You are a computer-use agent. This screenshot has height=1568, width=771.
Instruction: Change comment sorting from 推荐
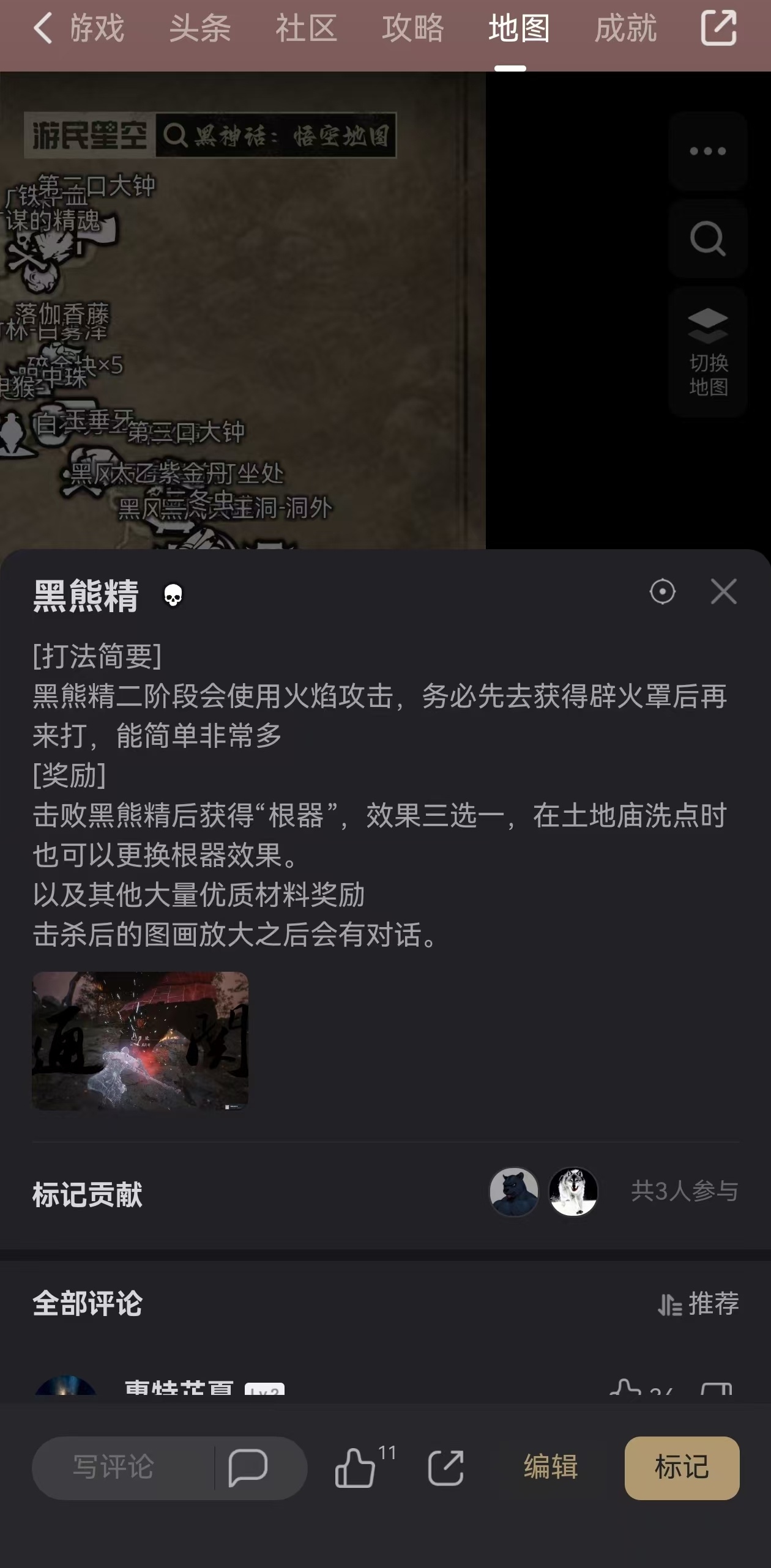(699, 1303)
